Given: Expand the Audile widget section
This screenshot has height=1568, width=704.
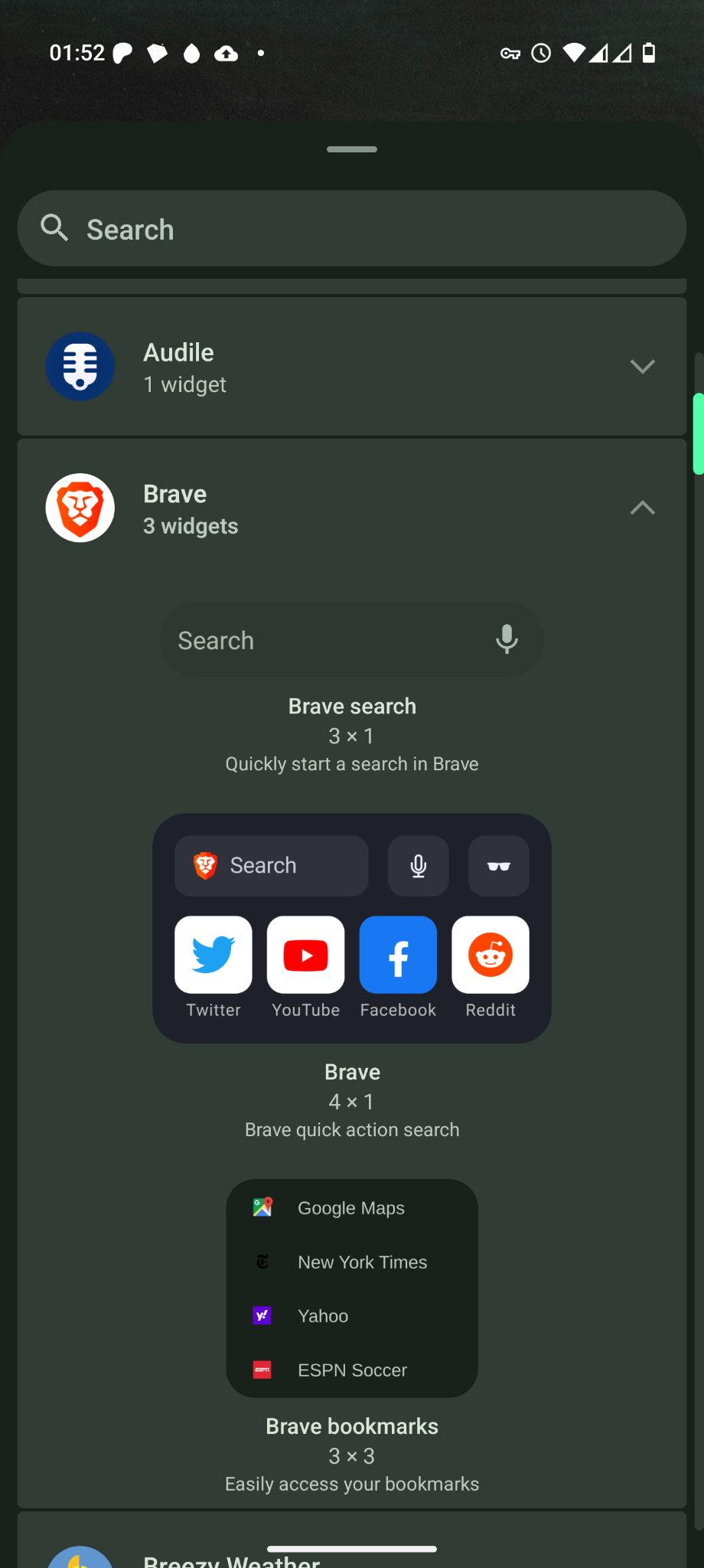Looking at the screenshot, I should tap(641, 366).
